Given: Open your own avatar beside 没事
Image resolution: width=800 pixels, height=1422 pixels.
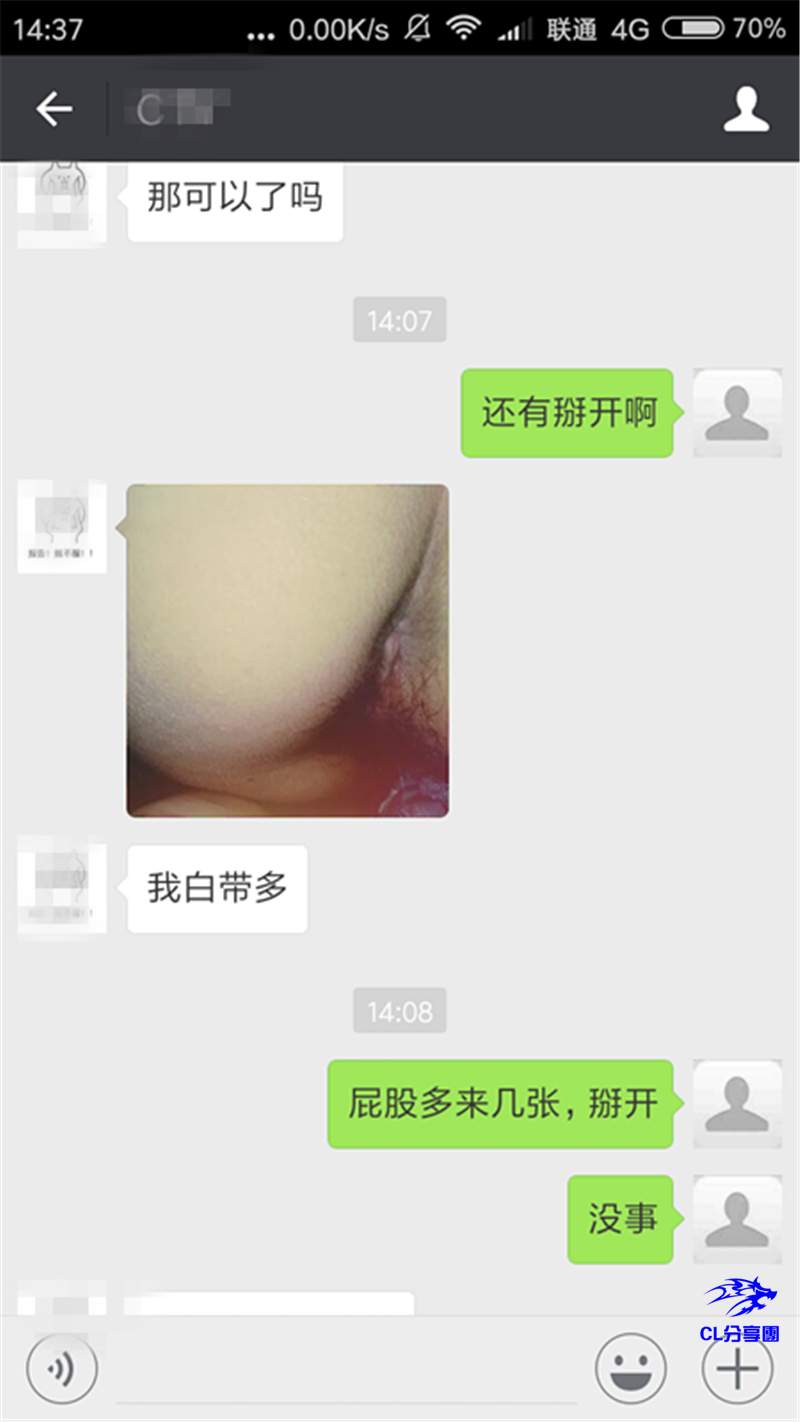Looking at the screenshot, I should (737, 1219).
